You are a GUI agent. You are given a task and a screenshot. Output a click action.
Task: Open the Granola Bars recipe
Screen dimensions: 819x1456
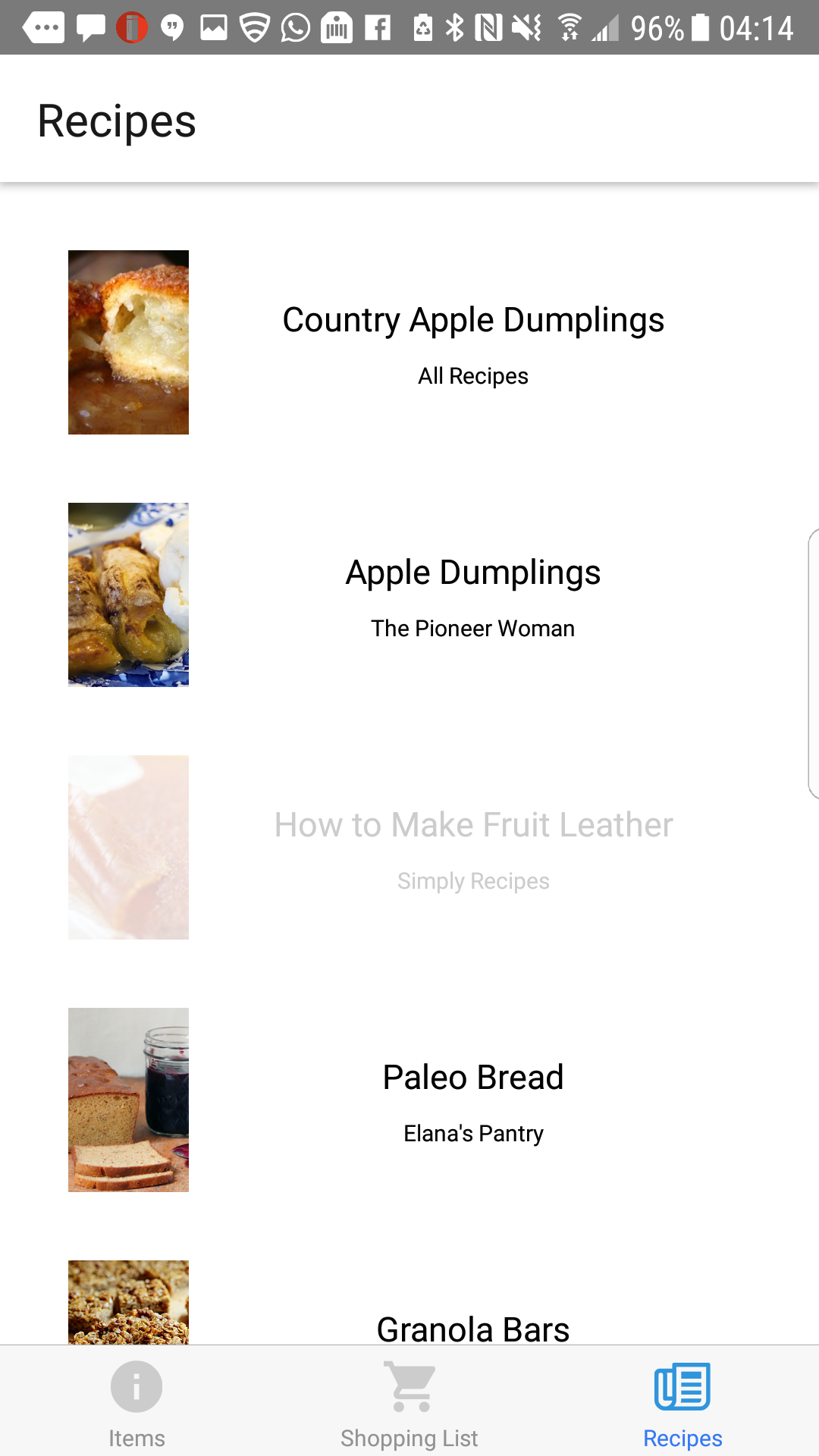point(472,1327)
